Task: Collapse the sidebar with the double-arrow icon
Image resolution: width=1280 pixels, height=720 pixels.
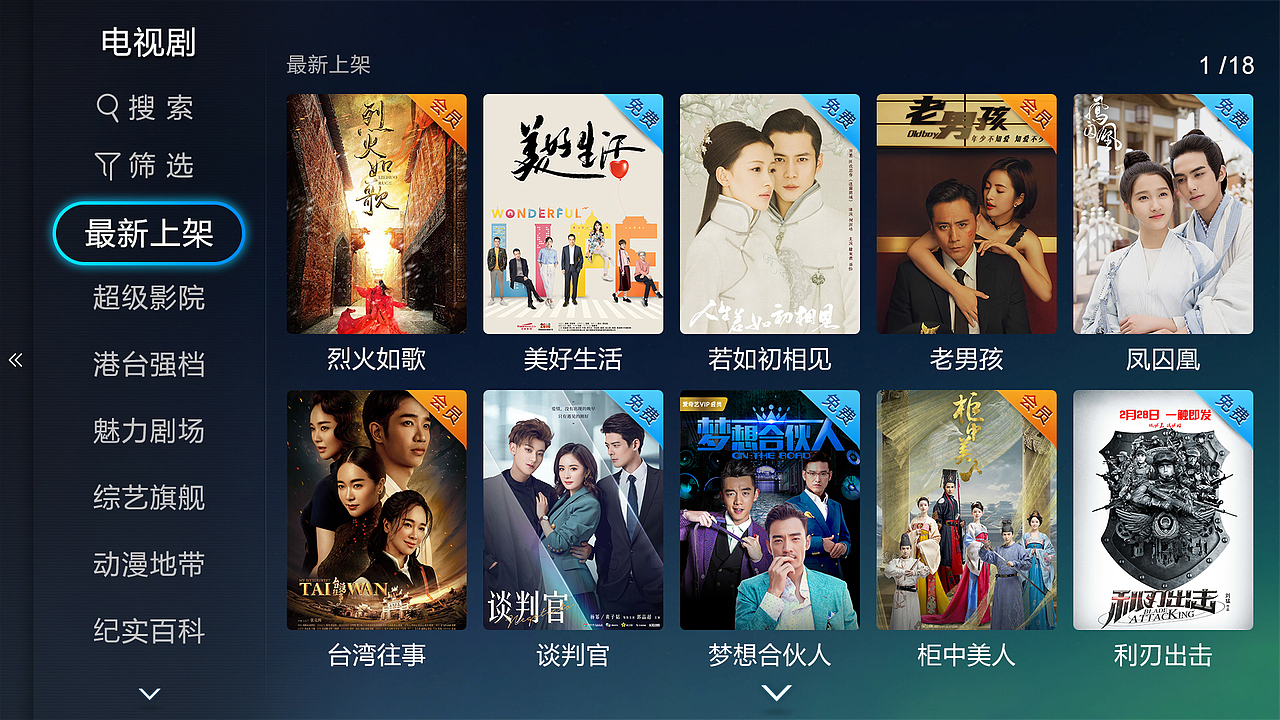Action: [x=15, y=360]
